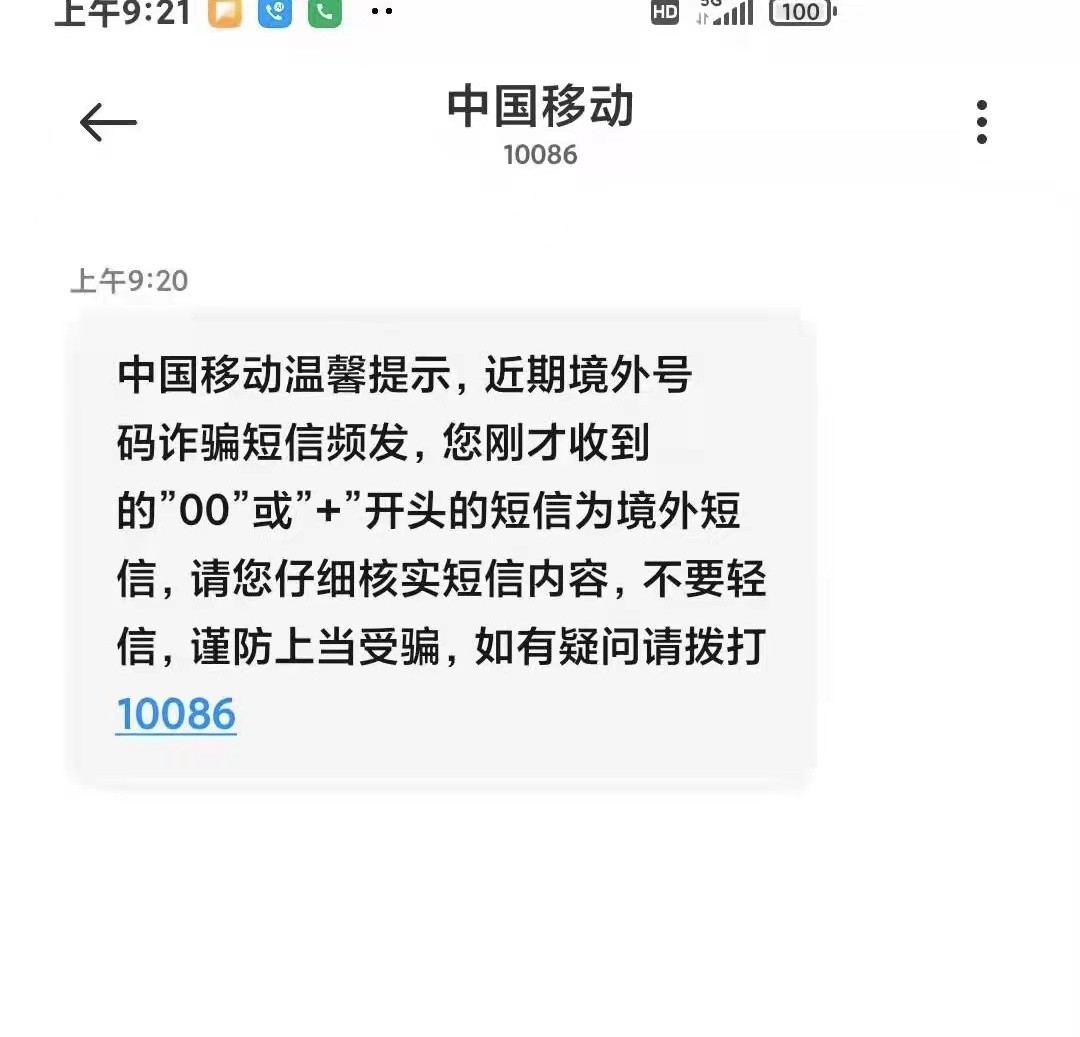Go back to the message list
This screenshot has width=1080, height=1037.
(x=108, y=123)
